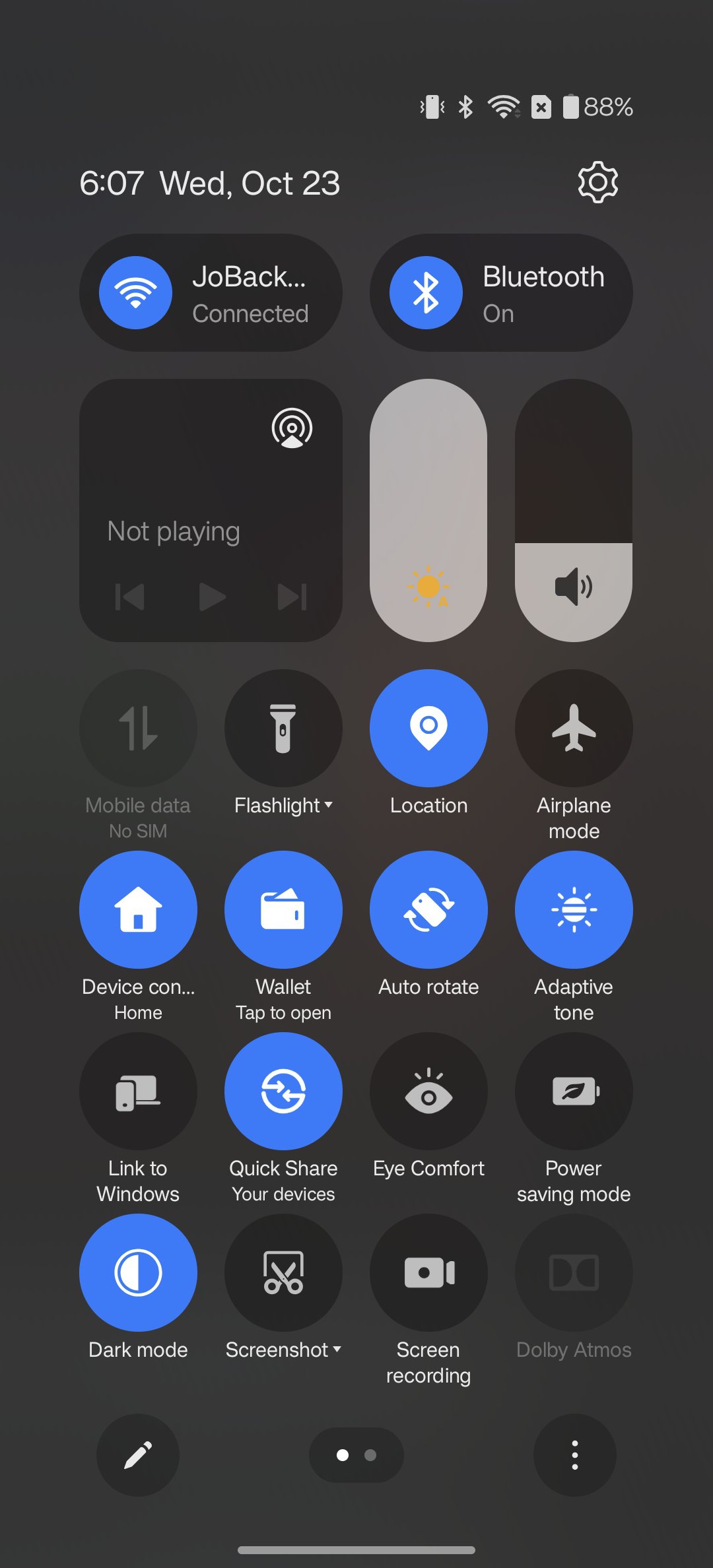
Task: Disable Adaptive tone
Action: point(574,909)
